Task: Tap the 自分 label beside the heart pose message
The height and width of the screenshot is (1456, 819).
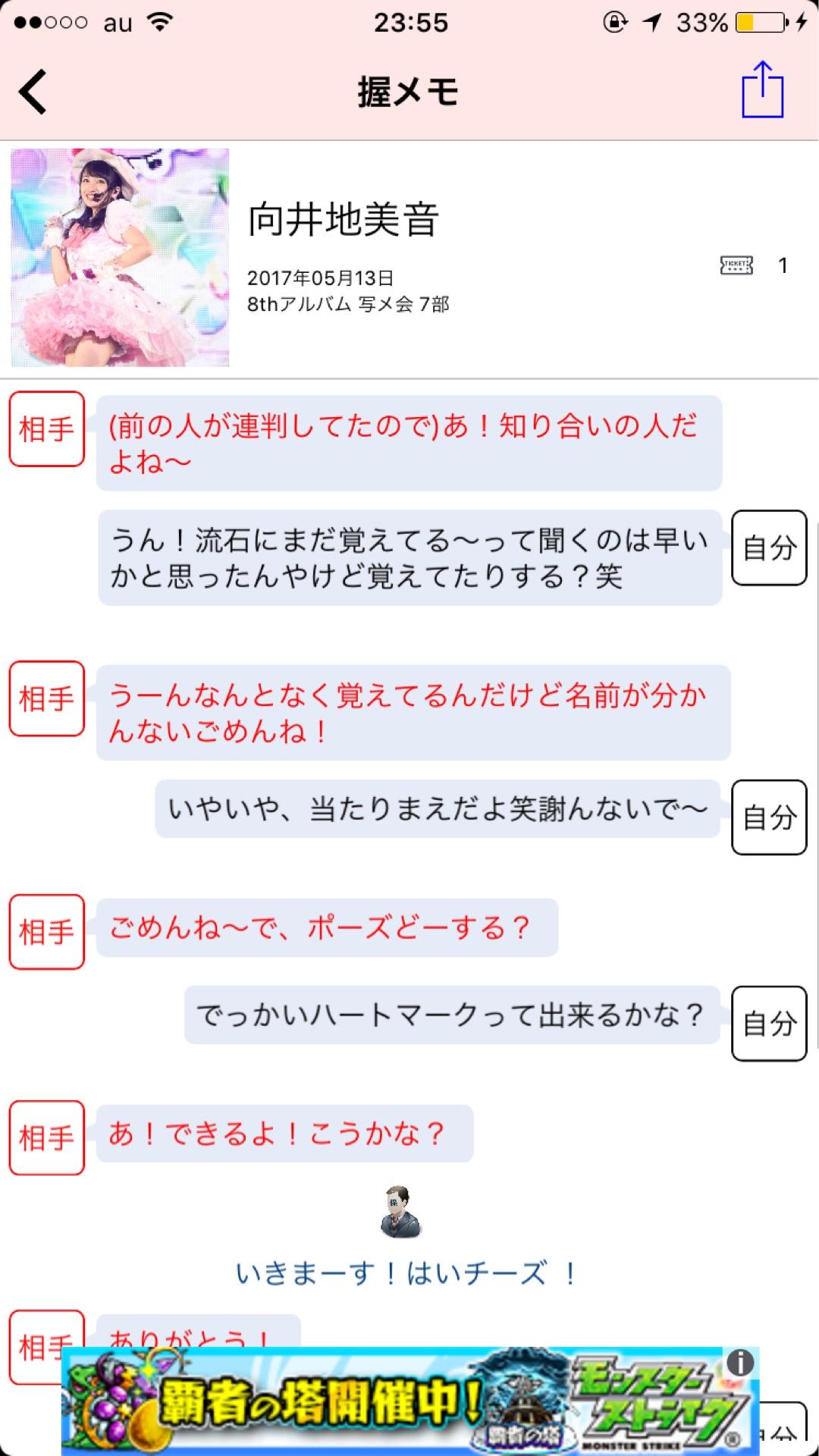Action: tap(769, 1023)
